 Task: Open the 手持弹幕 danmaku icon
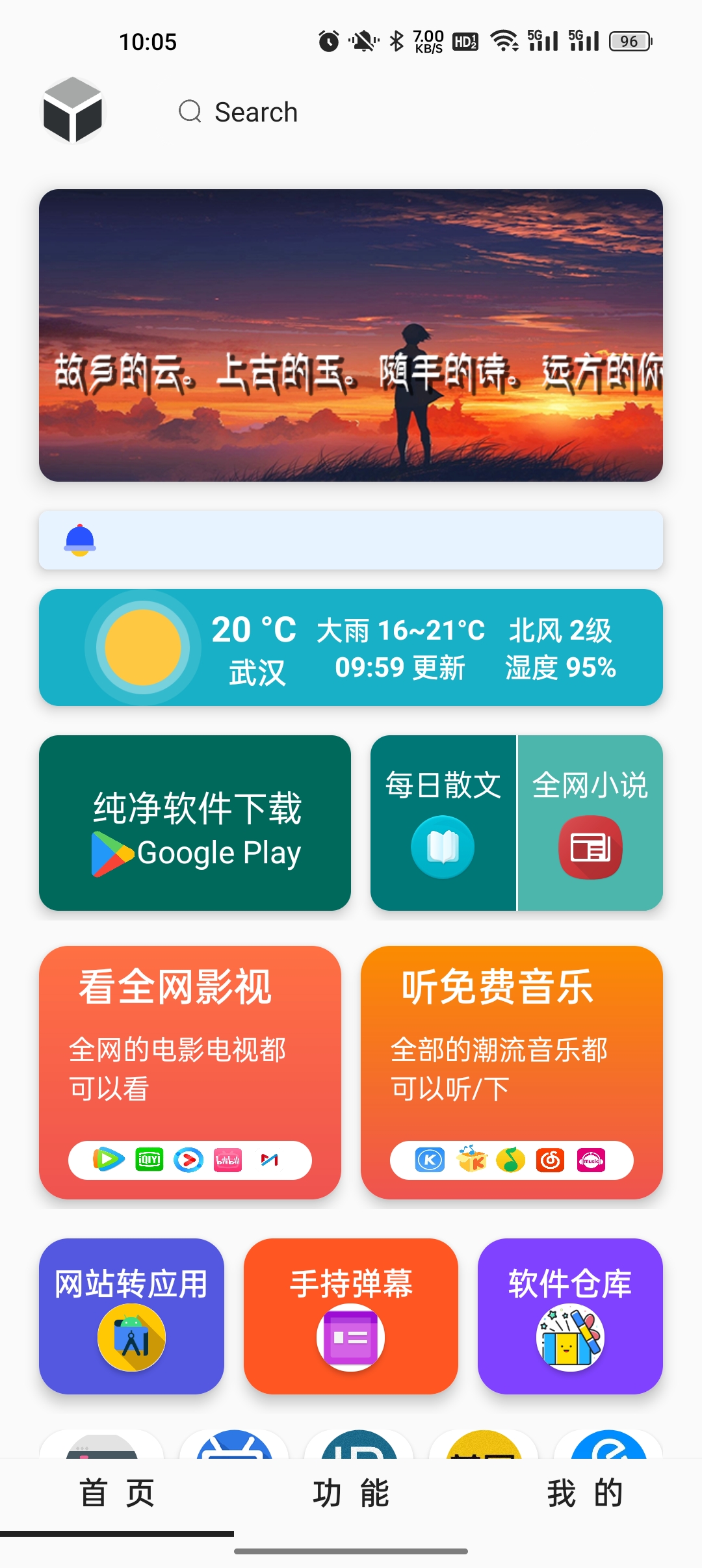pyautogui.click(x=350, y=1337)
